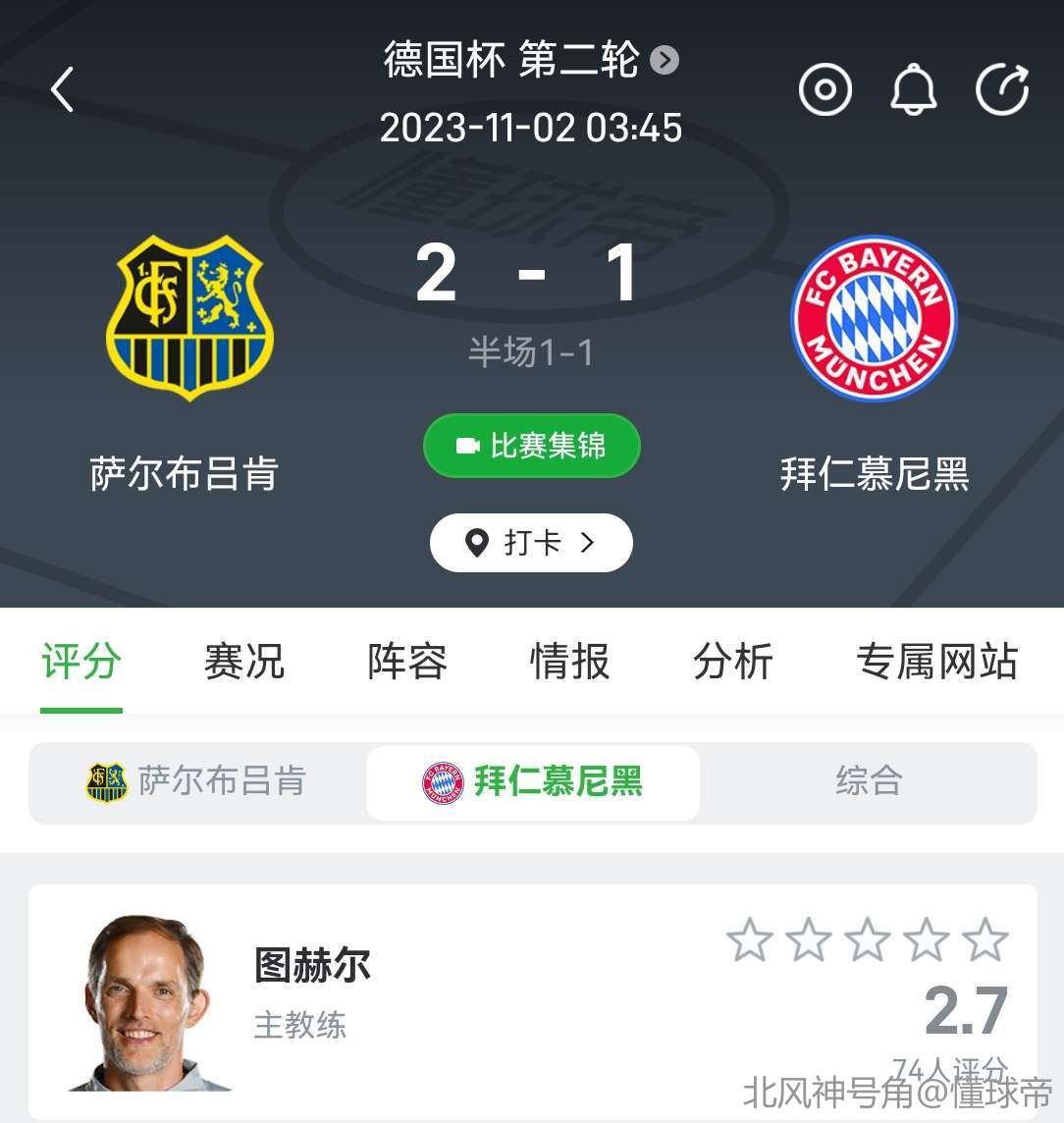1064x1123 pixels.
Task: Open the 情报 tab
Action: pos(570,662)
